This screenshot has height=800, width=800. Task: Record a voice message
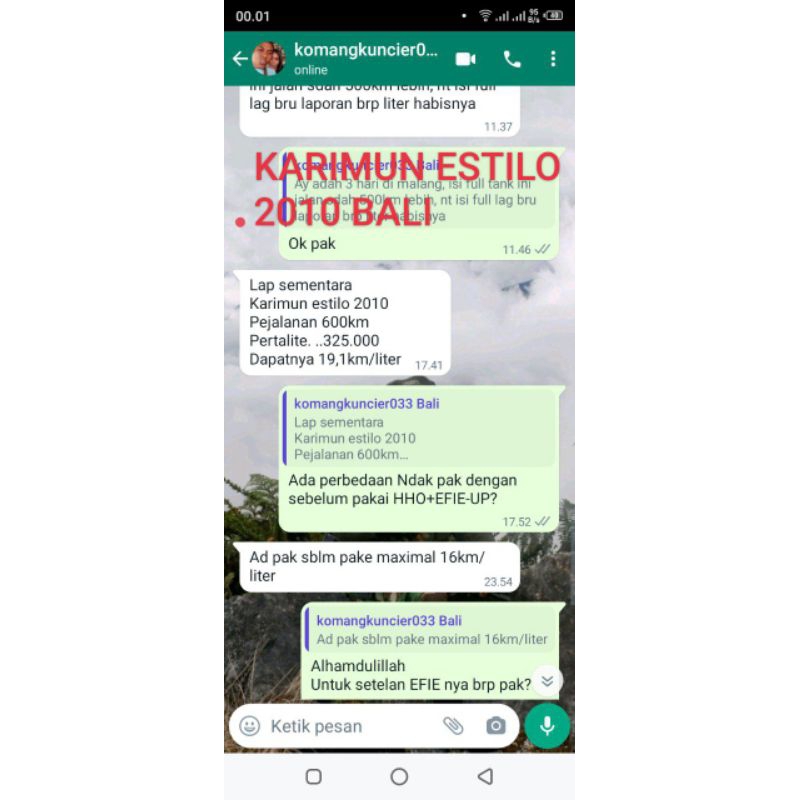coord(547,726)
